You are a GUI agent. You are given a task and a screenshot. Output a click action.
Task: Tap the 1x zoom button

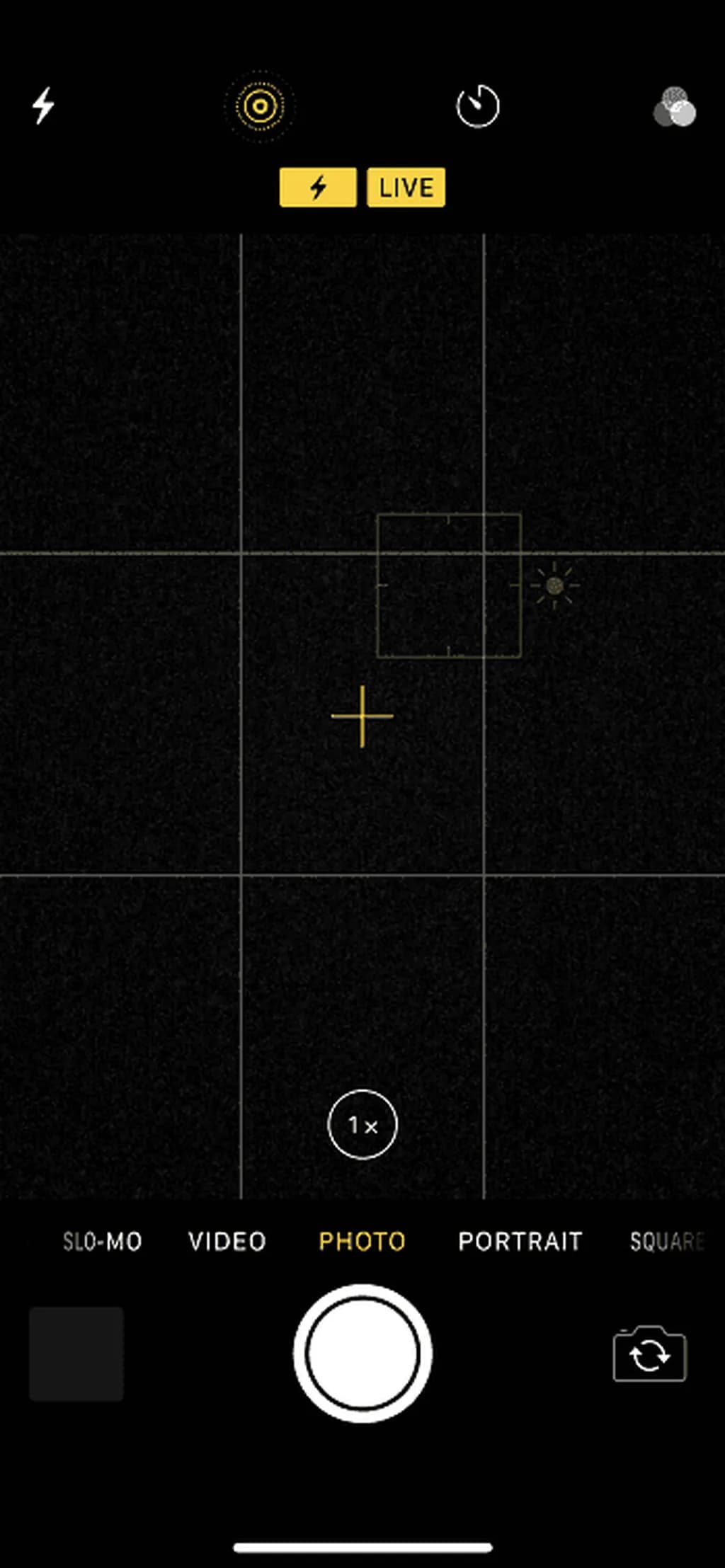(x=362, y=1125)
